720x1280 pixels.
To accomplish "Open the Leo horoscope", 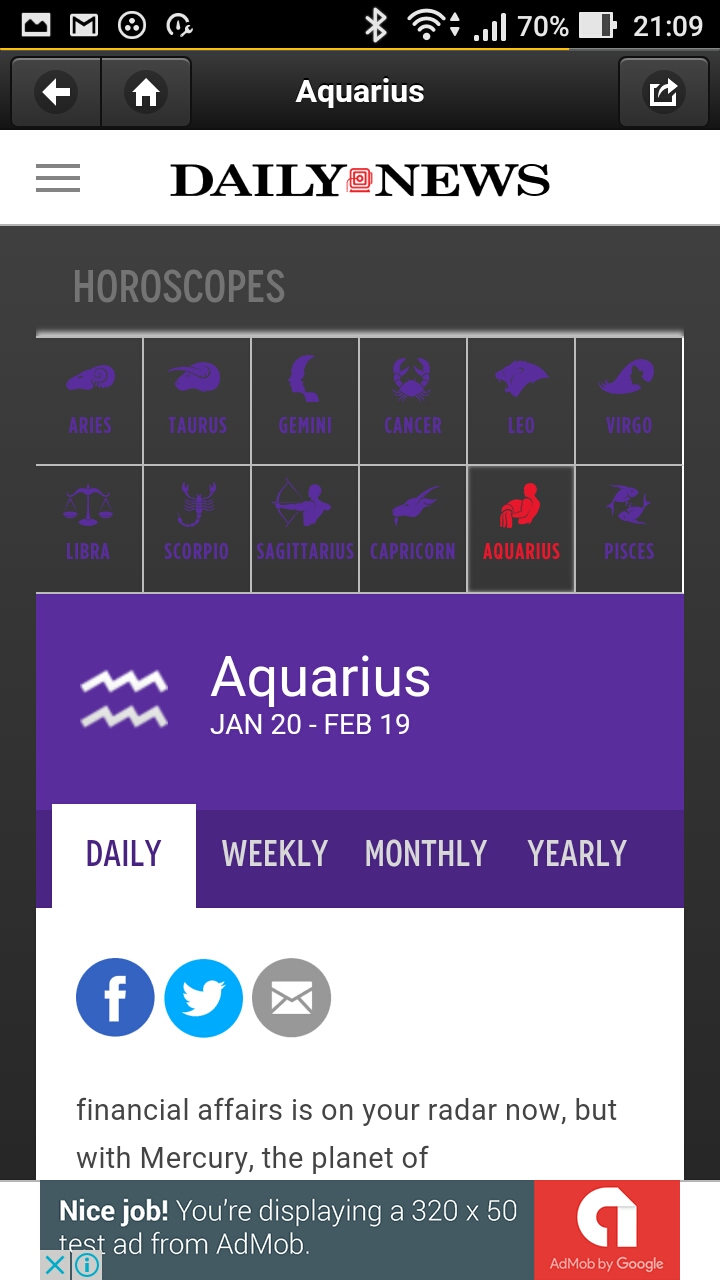I will 520,400.
